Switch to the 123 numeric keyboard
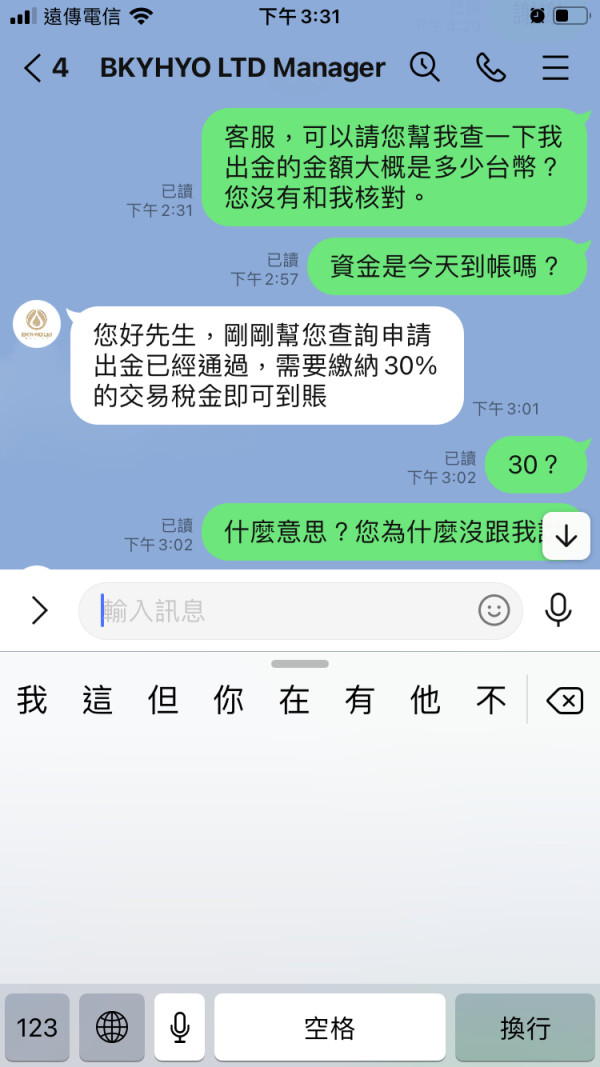Screen dimensions: 600x1067 click(37, 1027)
